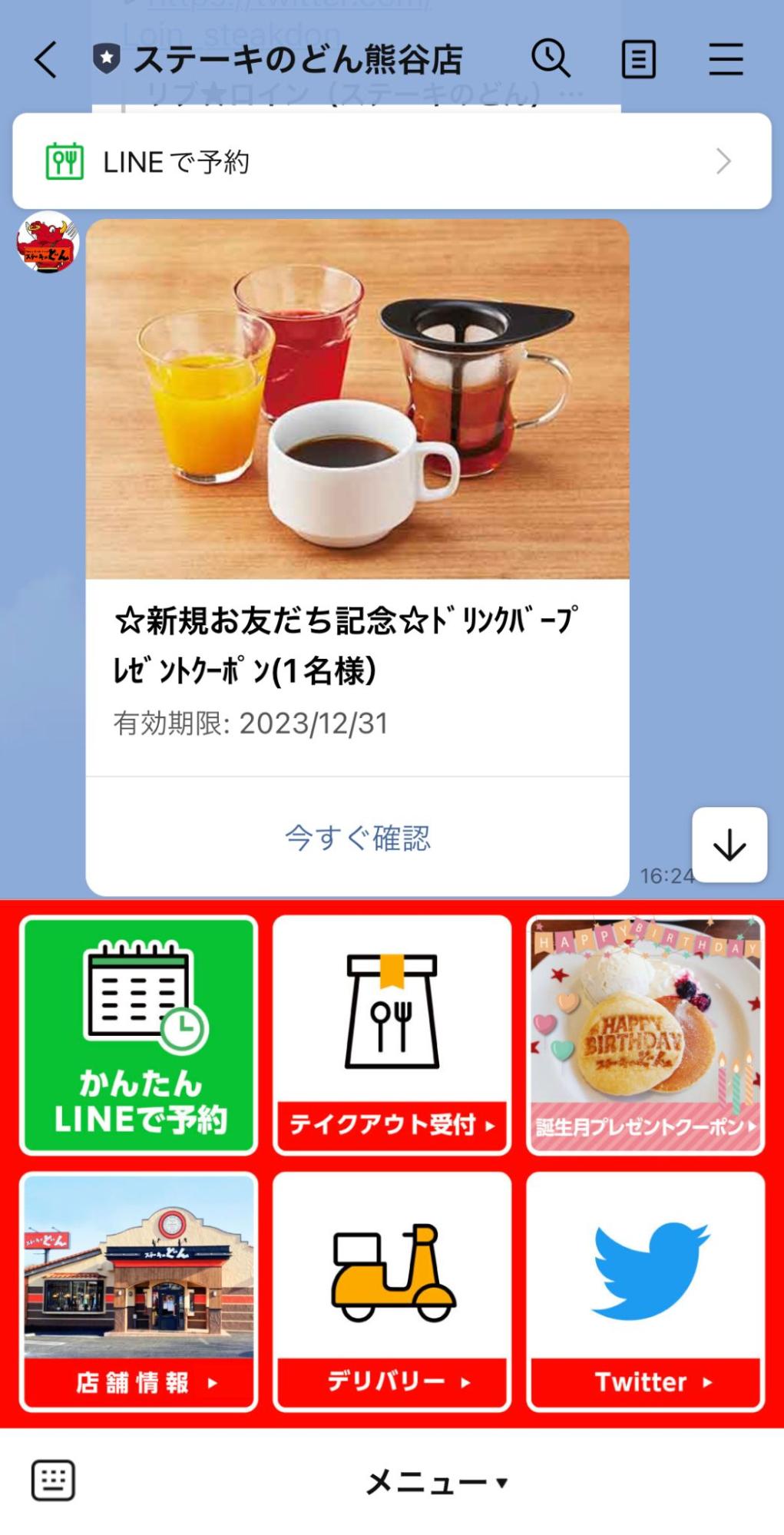The height and width of the screenshot is (1535, 784).
Task: Jump to the latest message arrow
Action: click(729, 845)
